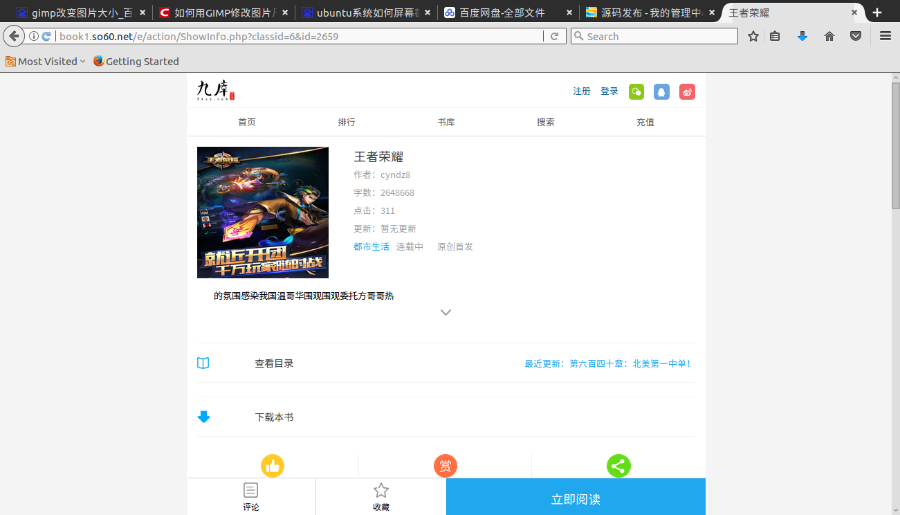Open the 评论 comments section
This screenshot has width=900, height=515.
[251, 496]
